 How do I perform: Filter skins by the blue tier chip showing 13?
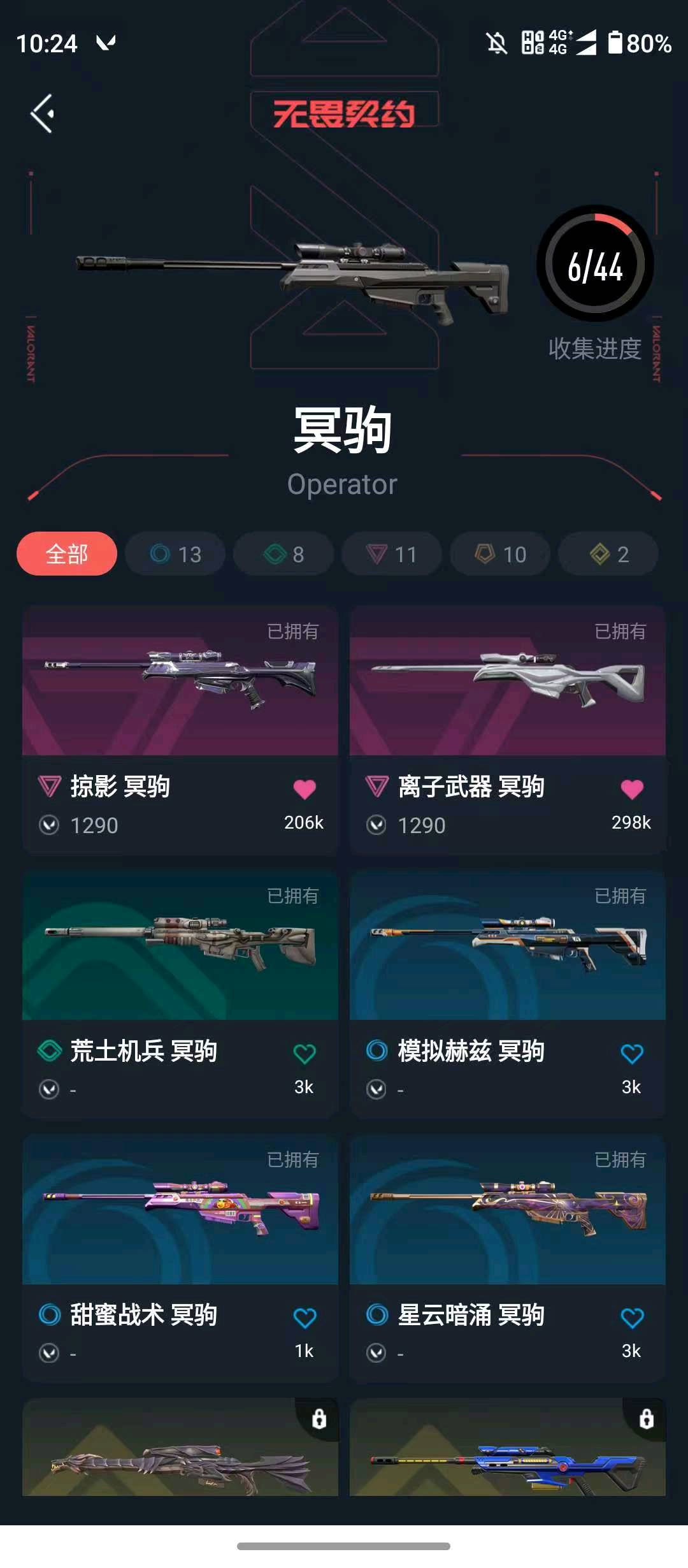(175, 554)
